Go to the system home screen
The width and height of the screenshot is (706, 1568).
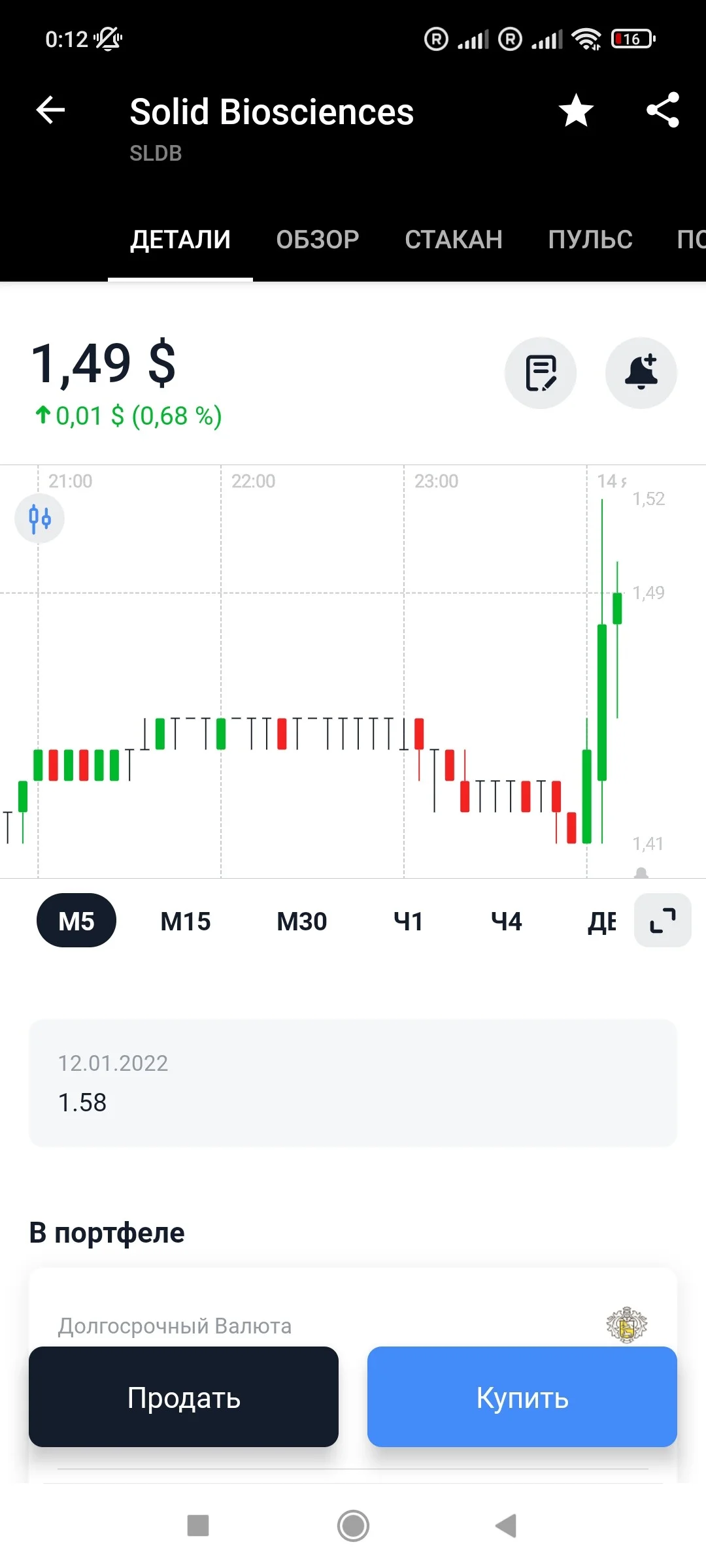click(x=354, y=1526)
